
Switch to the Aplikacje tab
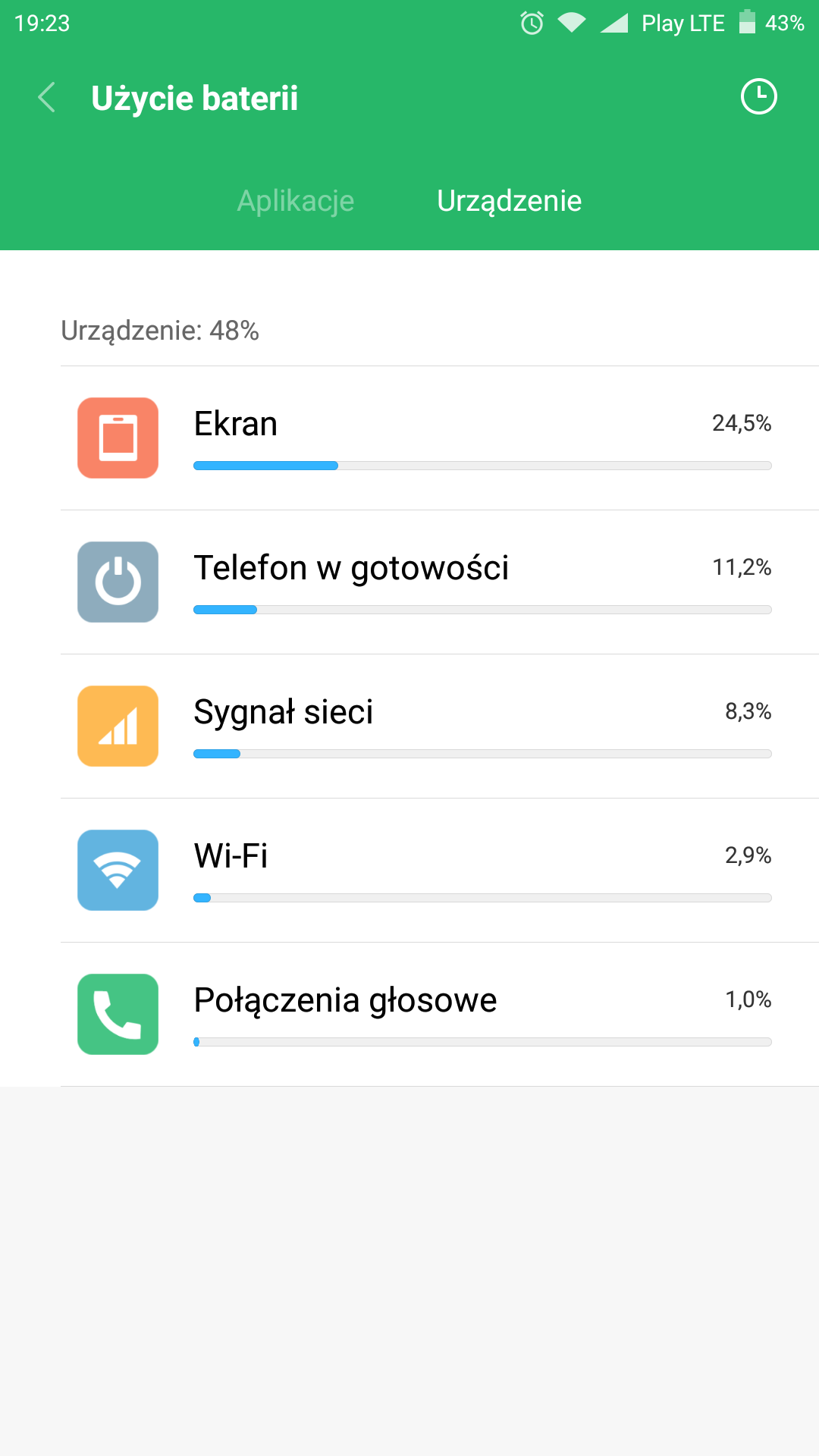[x=296, y=201]
